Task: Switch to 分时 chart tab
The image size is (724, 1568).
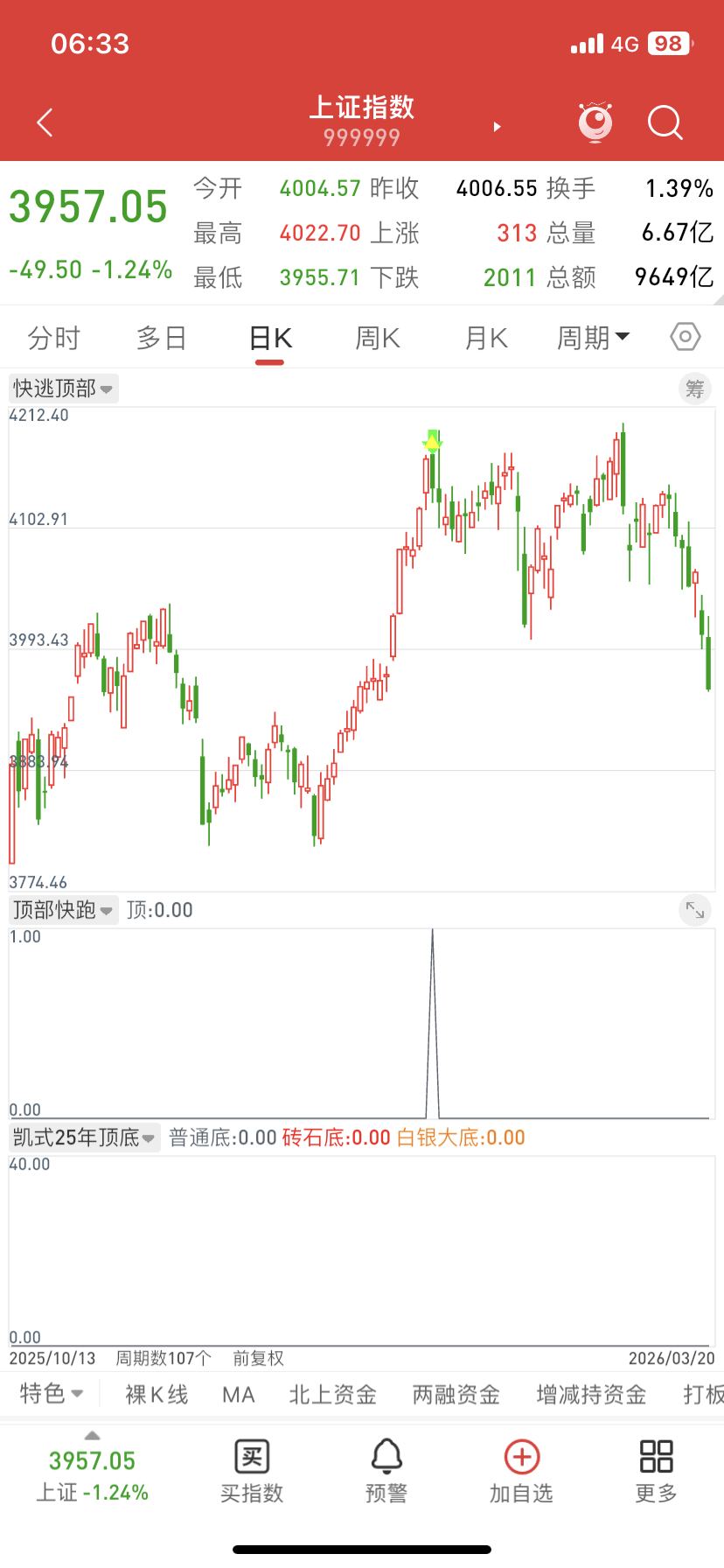Action: coord(54,338)
